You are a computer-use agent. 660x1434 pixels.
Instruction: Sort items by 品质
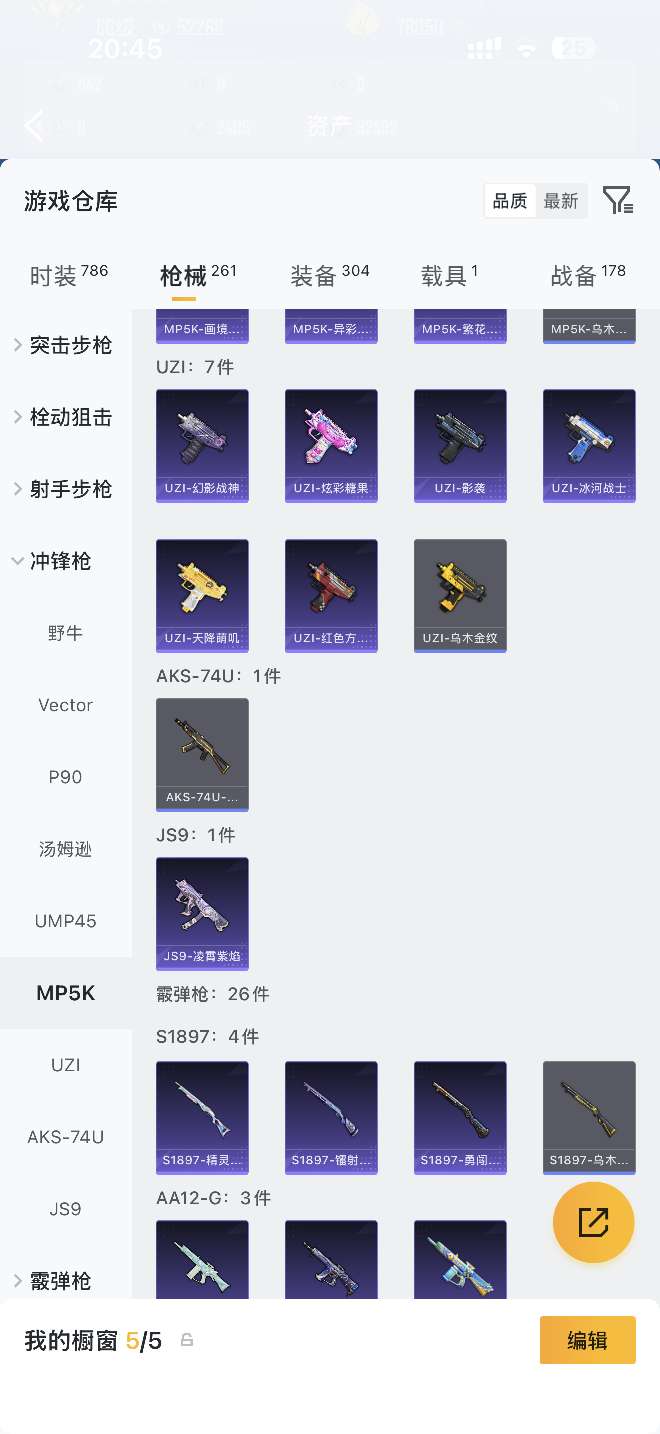(x=510, y=201)
